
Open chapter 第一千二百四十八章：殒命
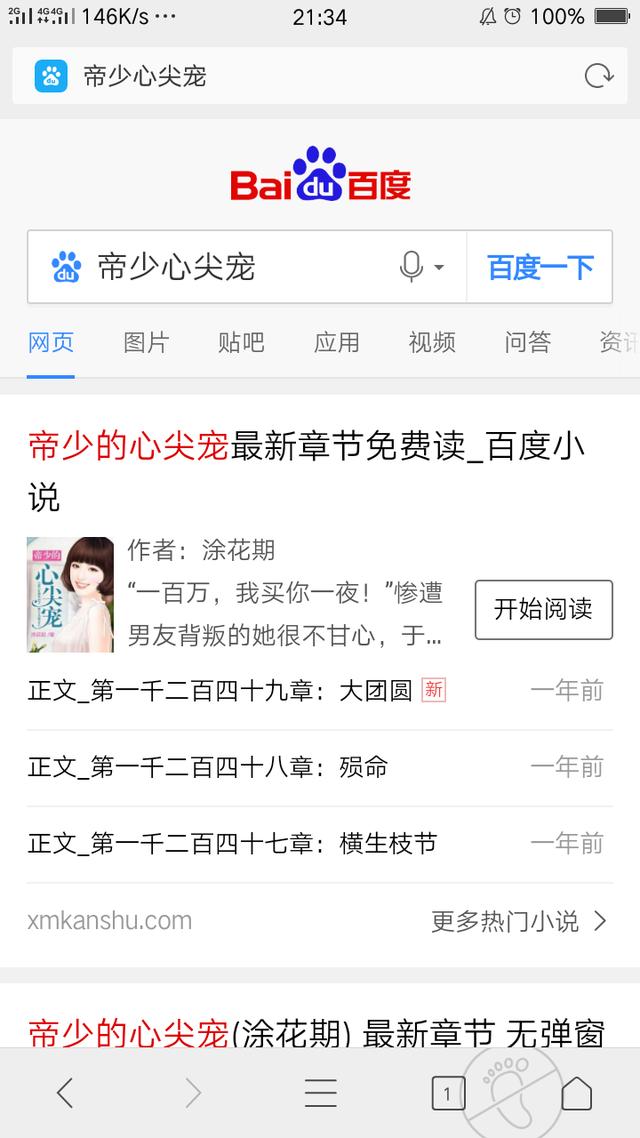coord(207,767)
